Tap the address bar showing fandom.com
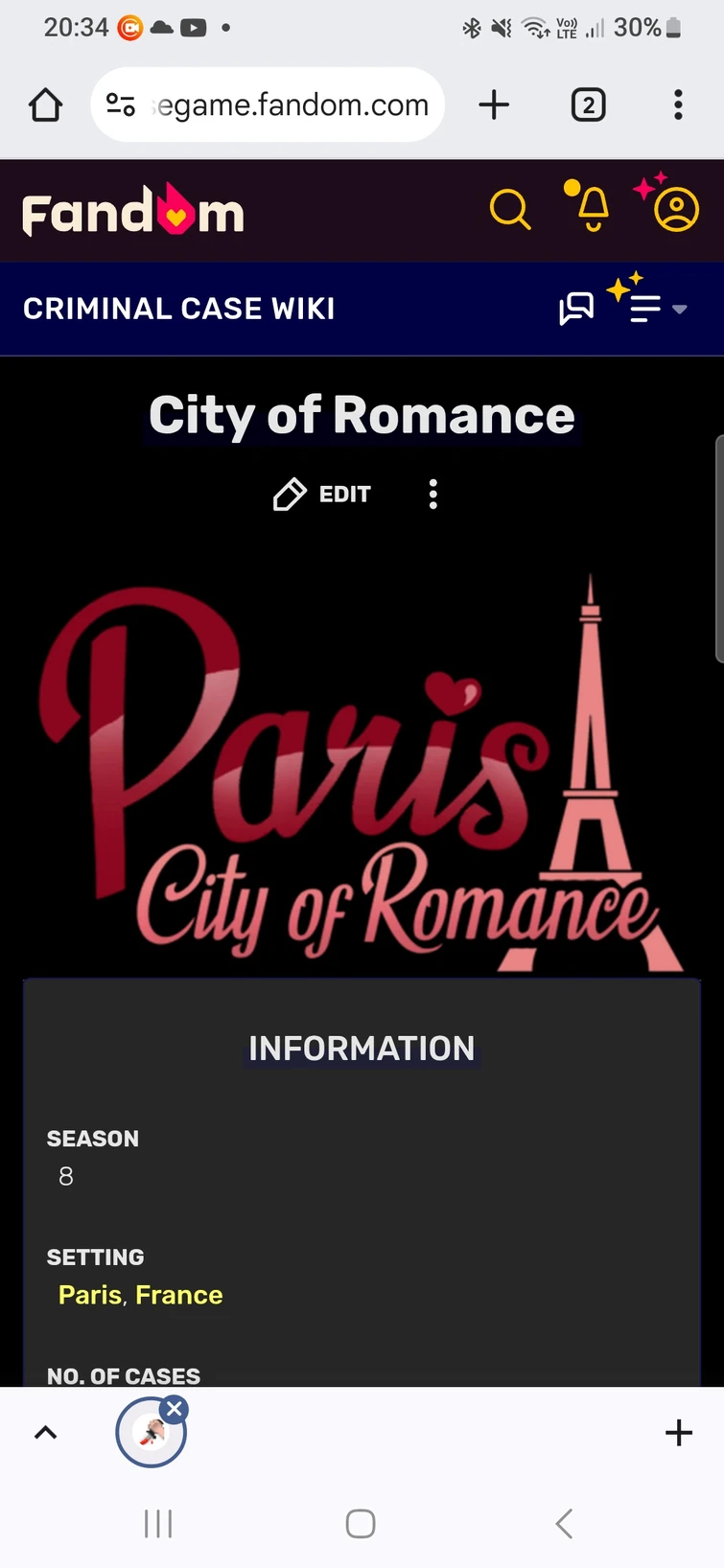 click(x=288, y=104)
